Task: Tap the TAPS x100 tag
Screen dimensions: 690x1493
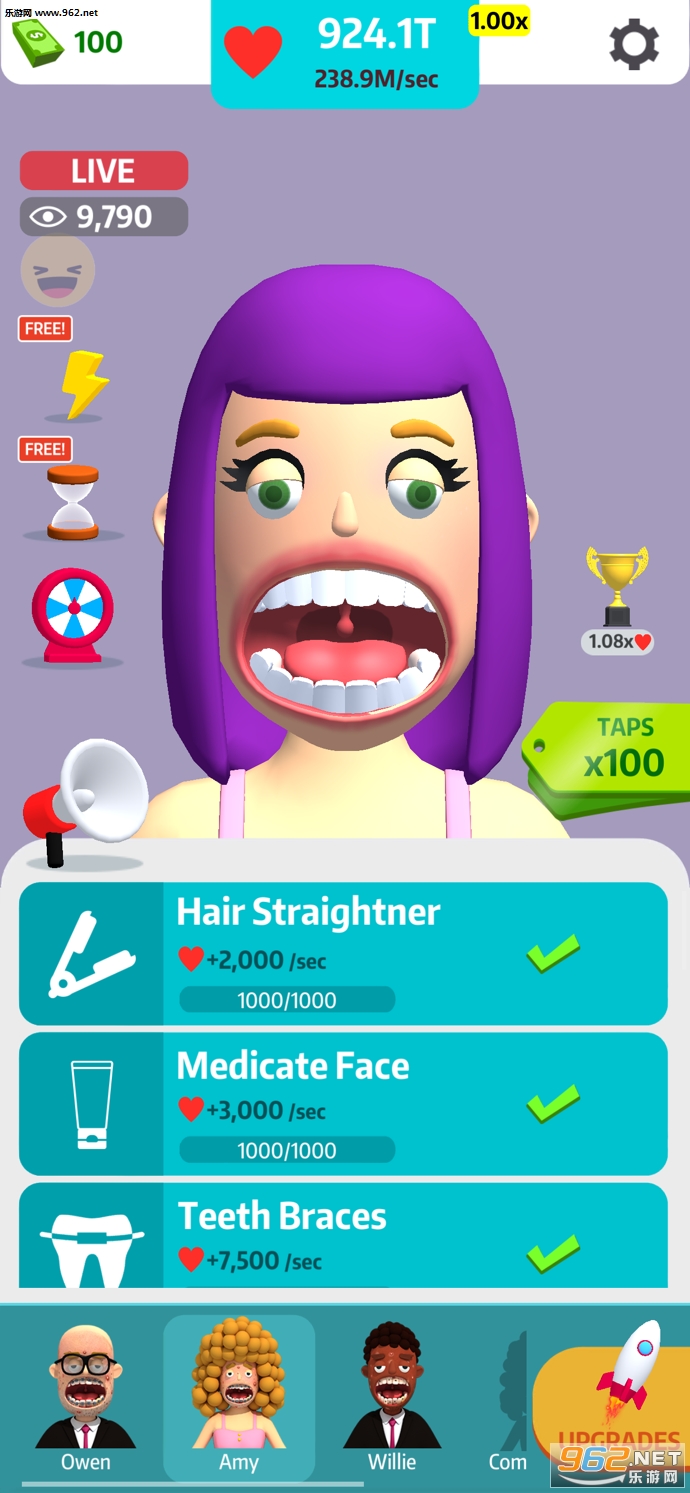Action: coord(612,750)
